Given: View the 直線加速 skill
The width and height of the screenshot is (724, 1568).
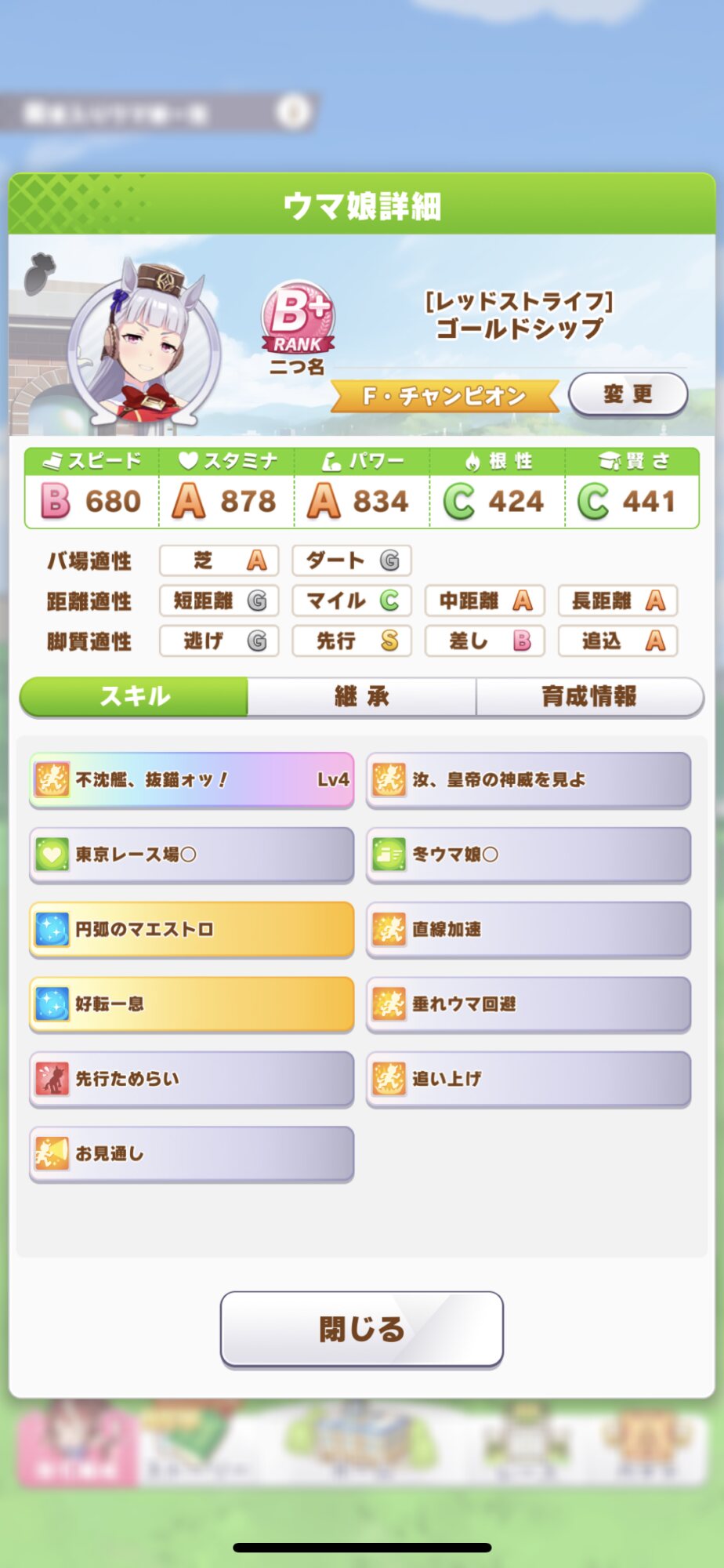Looking at the screenshot, I should (x=528, y=929).
